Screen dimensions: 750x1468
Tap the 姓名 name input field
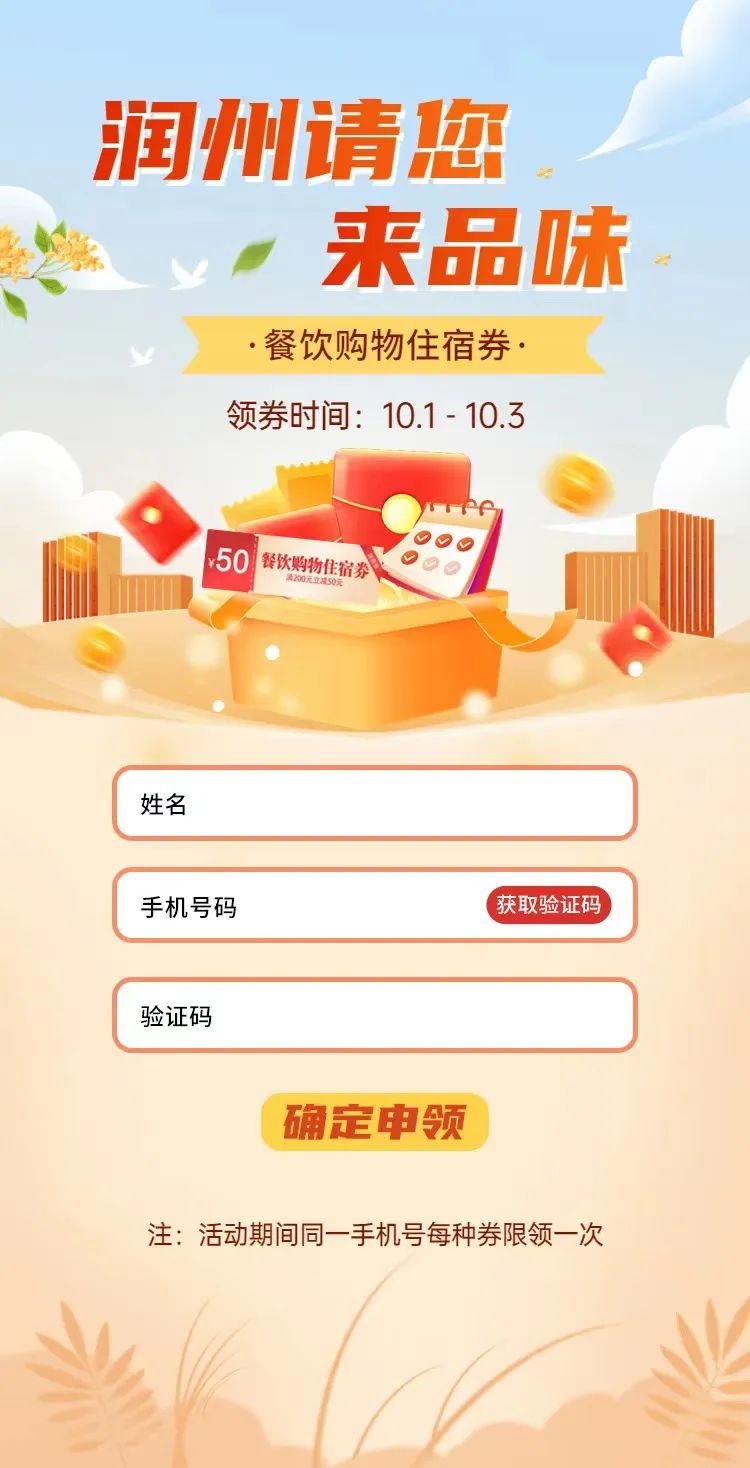pyautogui.click(x=374, y=803)
